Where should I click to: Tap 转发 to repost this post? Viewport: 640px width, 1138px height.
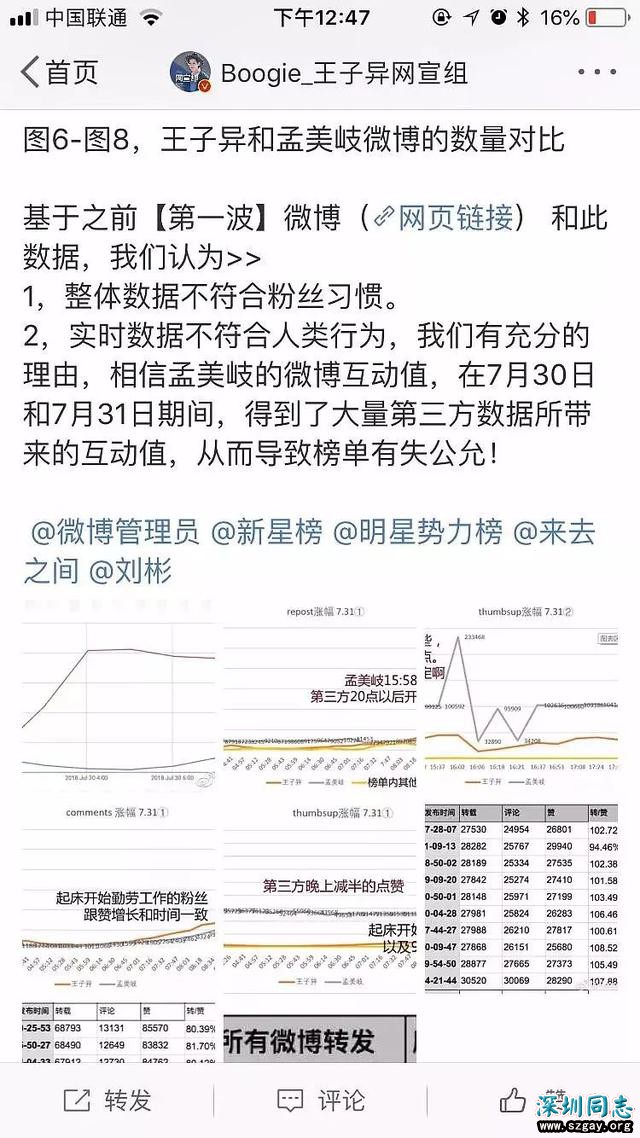pos(108,1100)
